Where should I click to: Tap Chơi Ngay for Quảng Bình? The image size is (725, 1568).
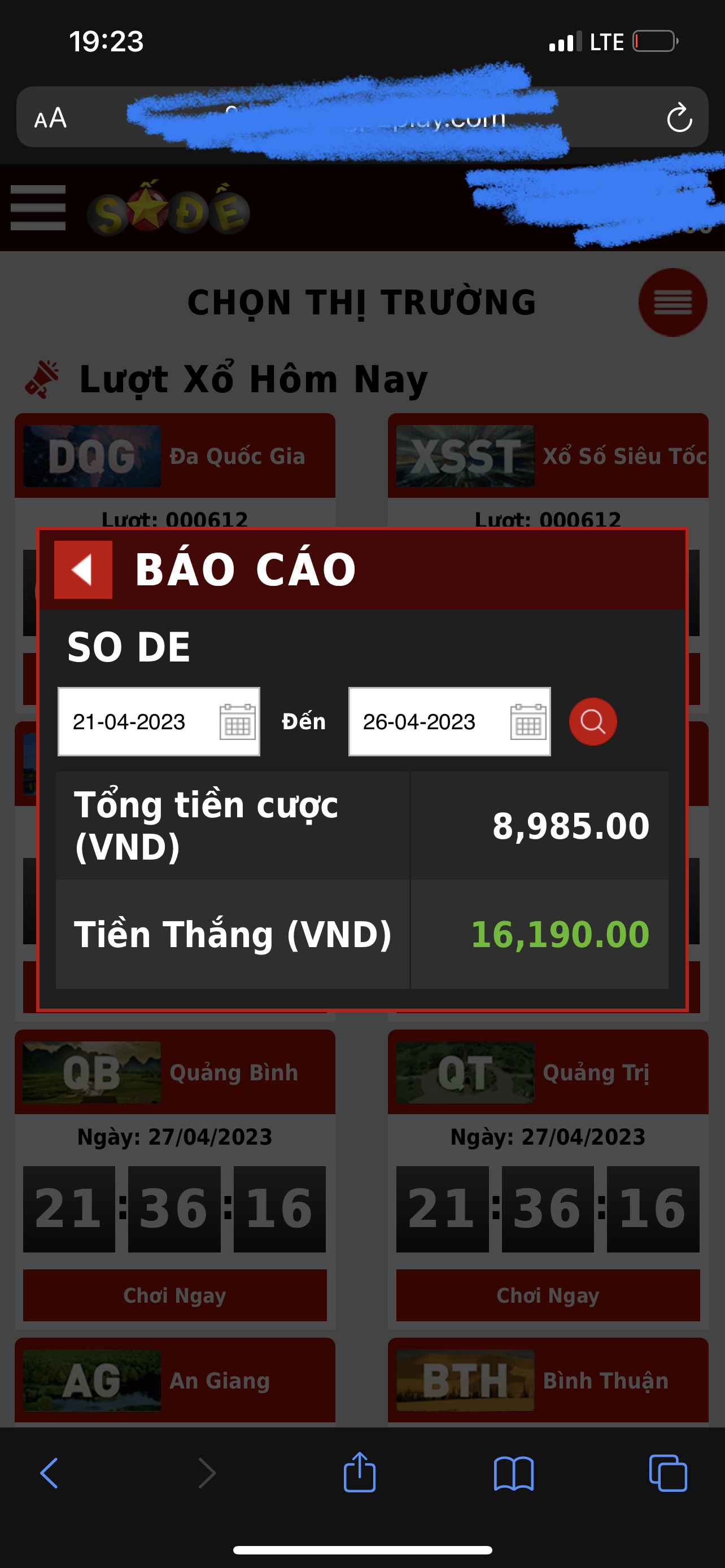coord(174,1295)
